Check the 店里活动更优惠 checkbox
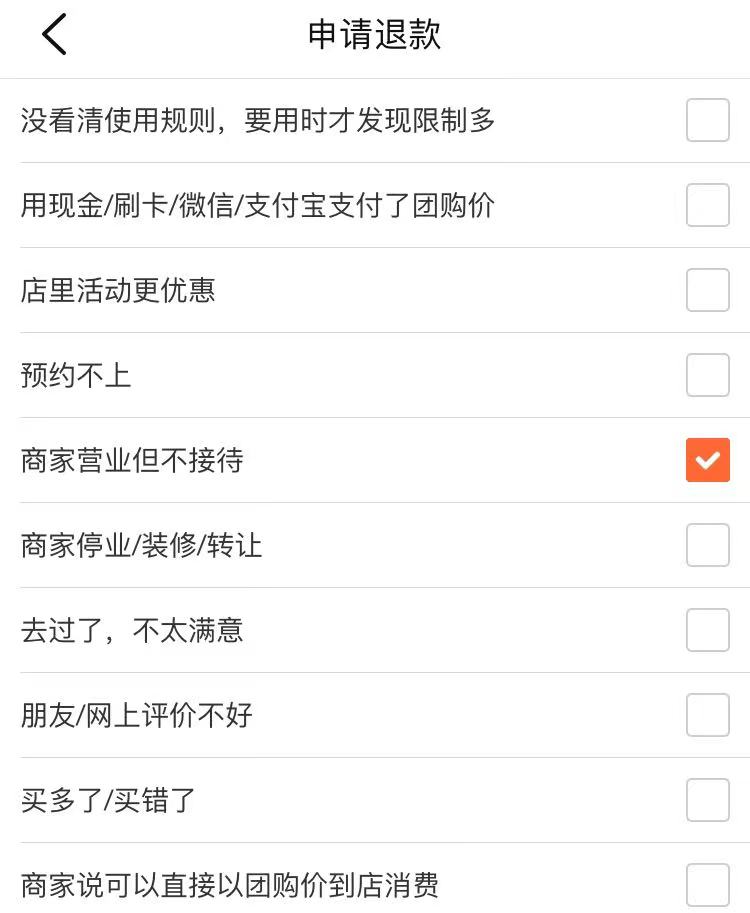 tap(707, 290)
